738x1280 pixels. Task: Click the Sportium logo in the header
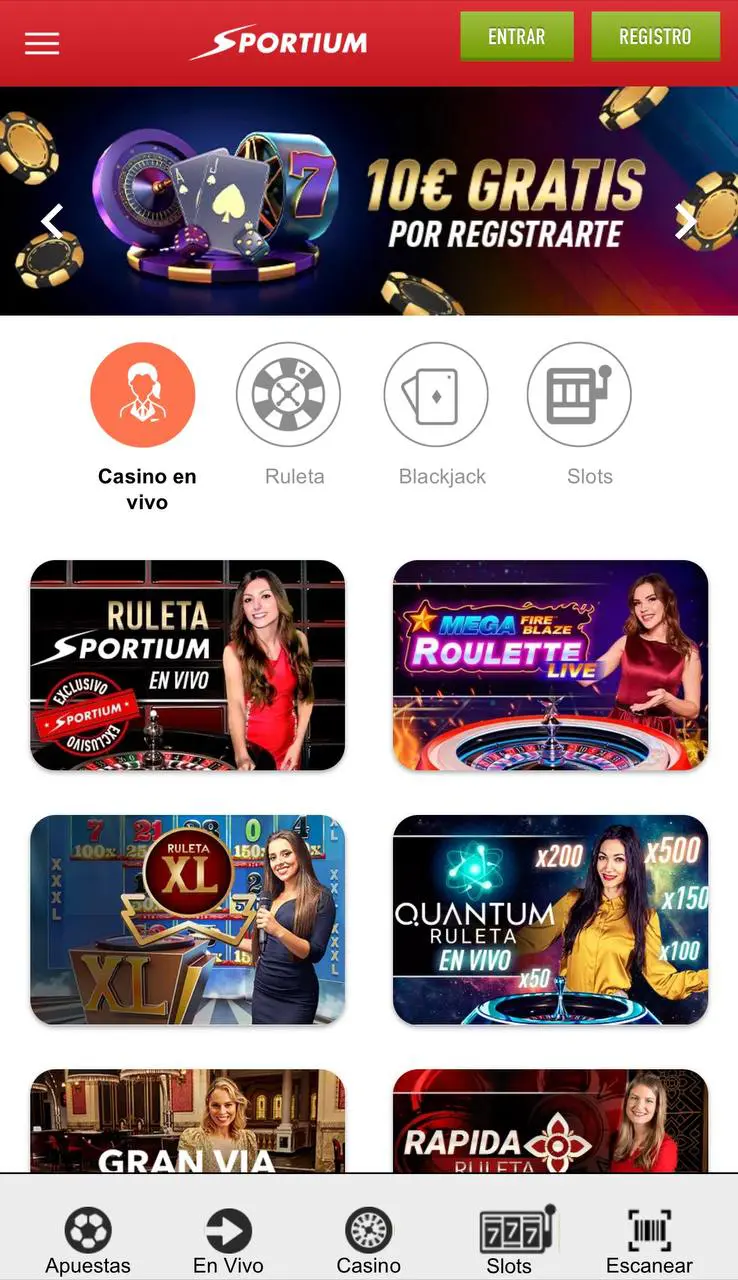pos(277,42)
